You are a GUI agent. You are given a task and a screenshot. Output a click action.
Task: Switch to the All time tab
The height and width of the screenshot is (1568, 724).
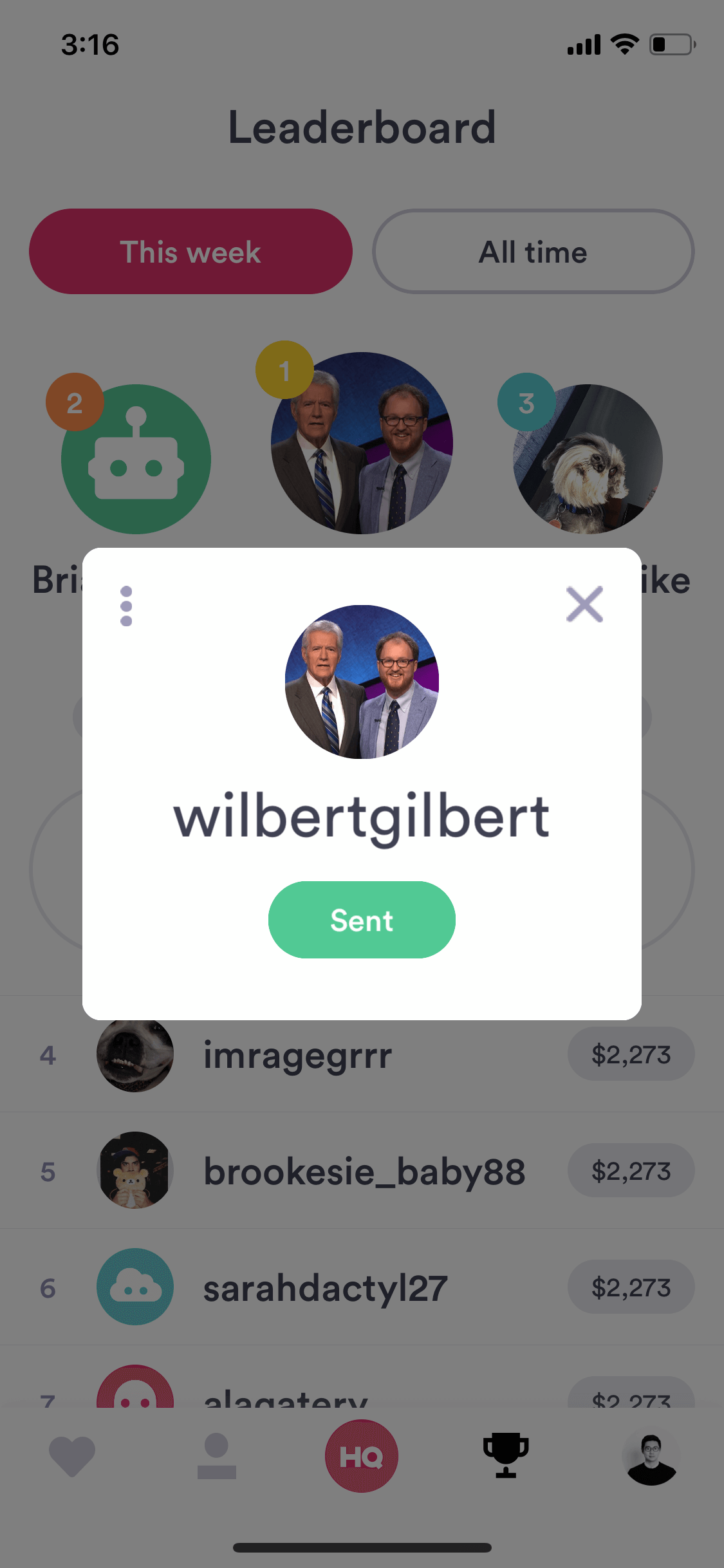tap(533, 252)
